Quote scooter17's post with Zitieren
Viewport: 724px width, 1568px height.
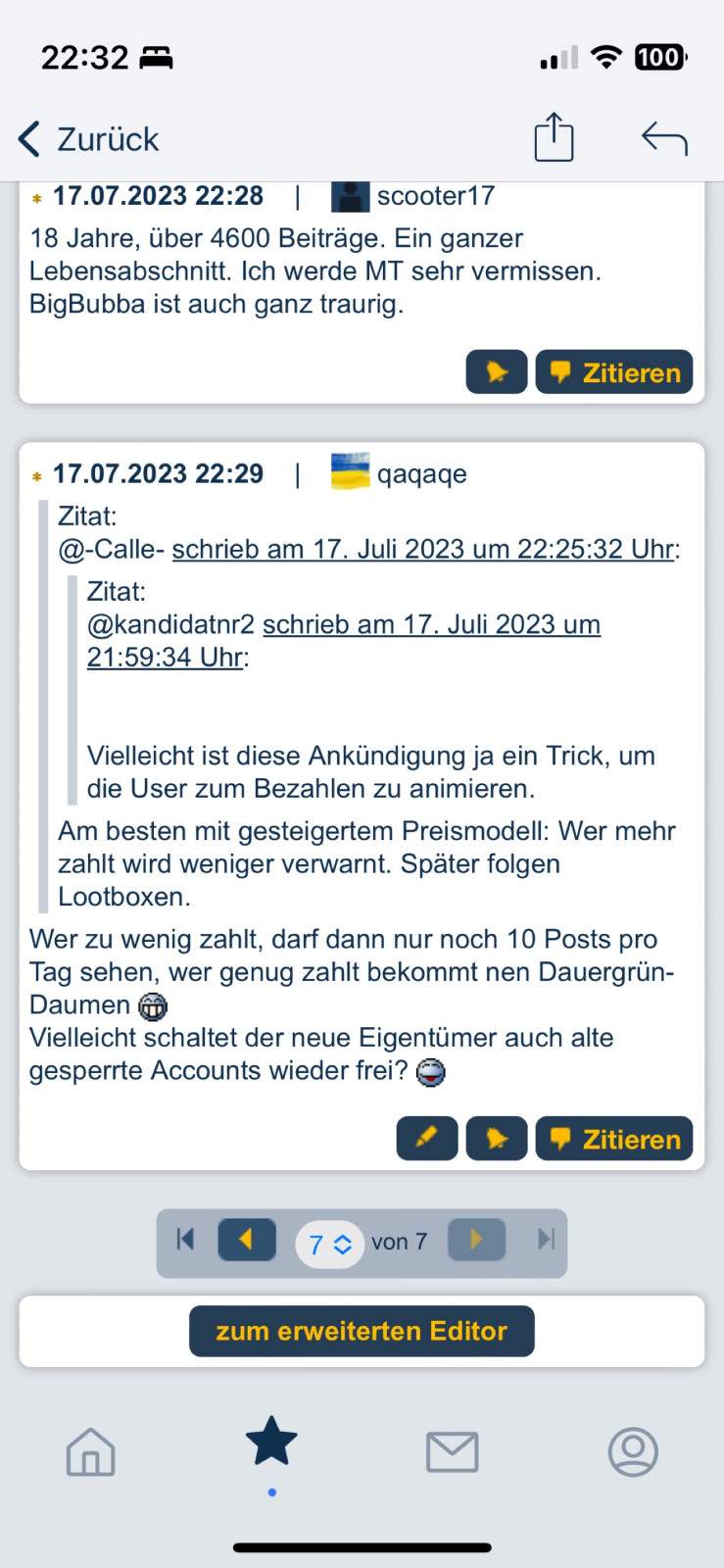pos(614,372)
